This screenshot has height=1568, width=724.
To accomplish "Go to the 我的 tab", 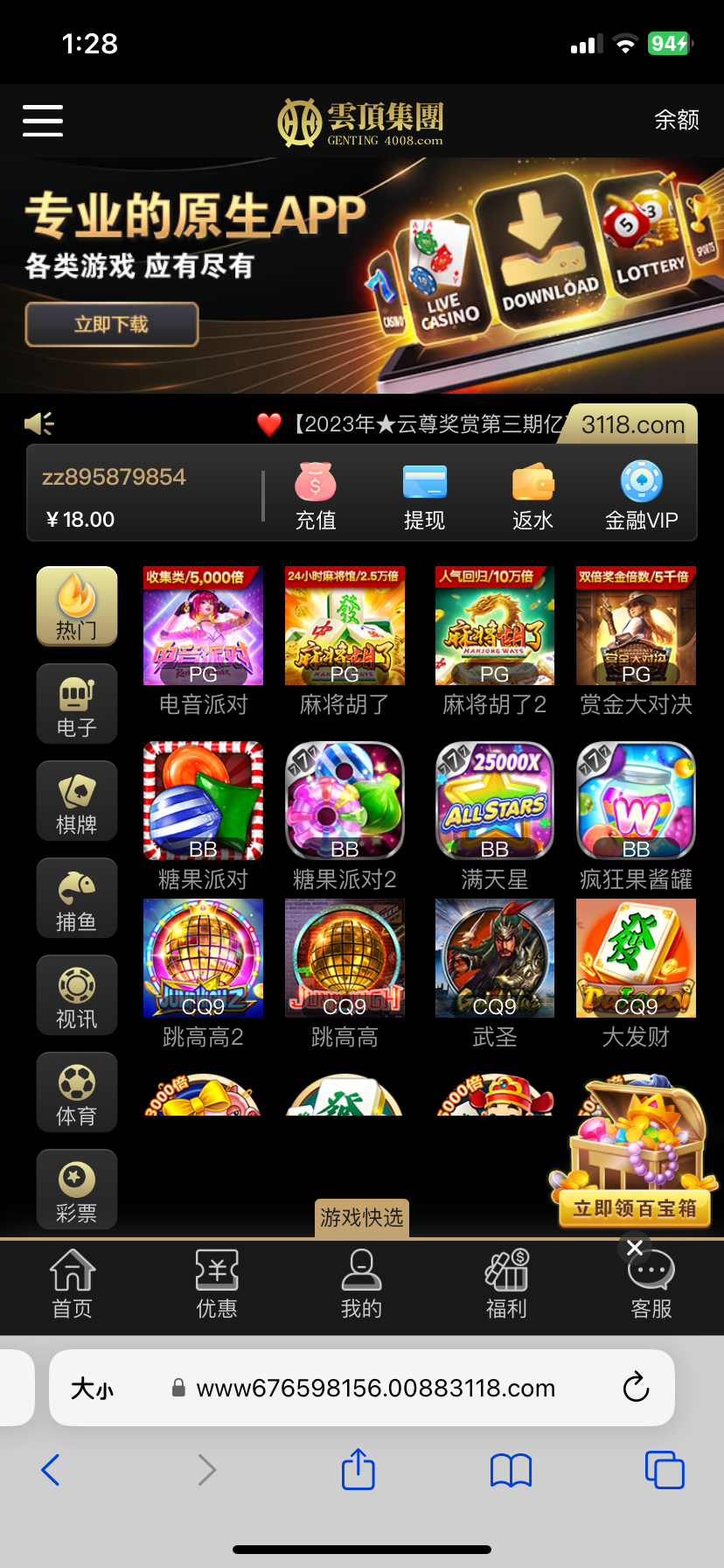I will 361,1284.
